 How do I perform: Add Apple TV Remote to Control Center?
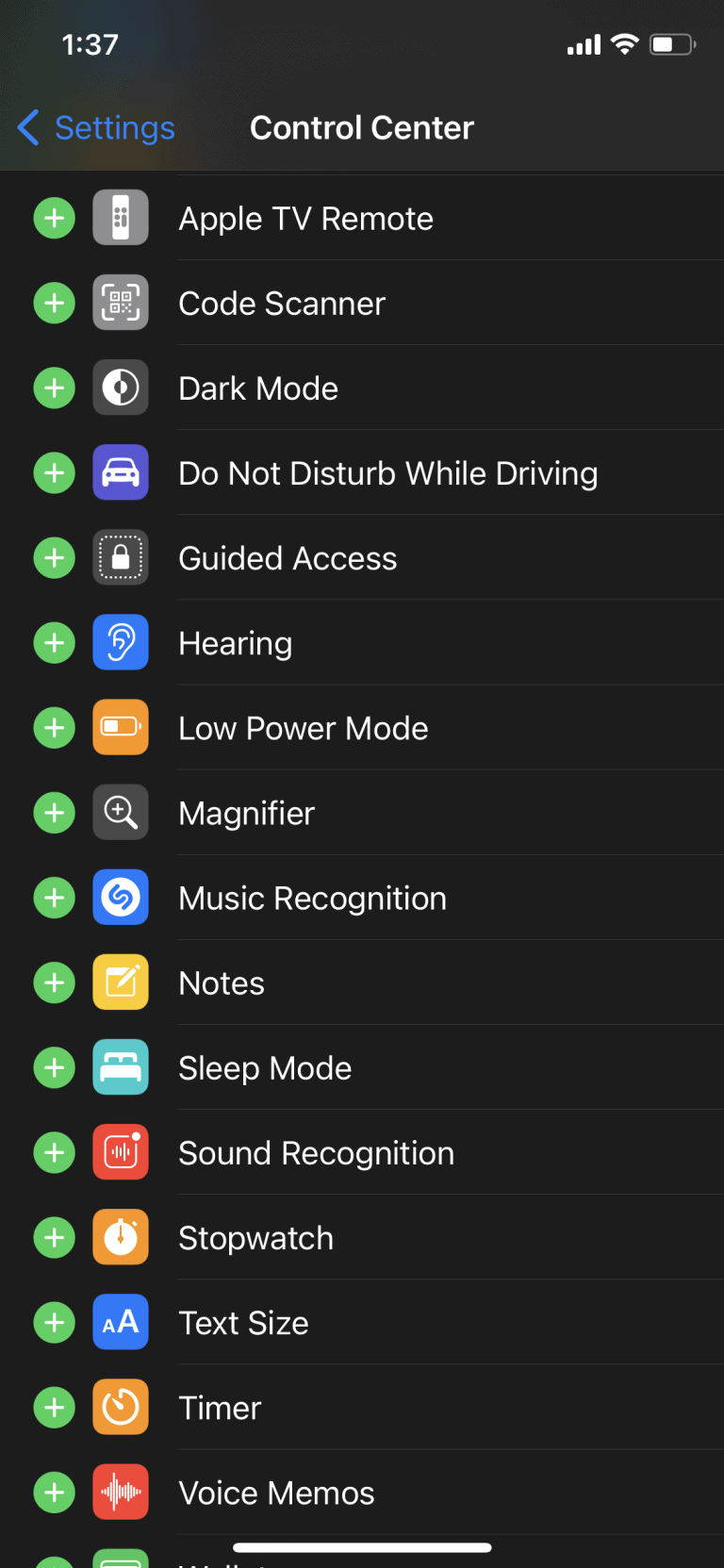click(55, 219)
